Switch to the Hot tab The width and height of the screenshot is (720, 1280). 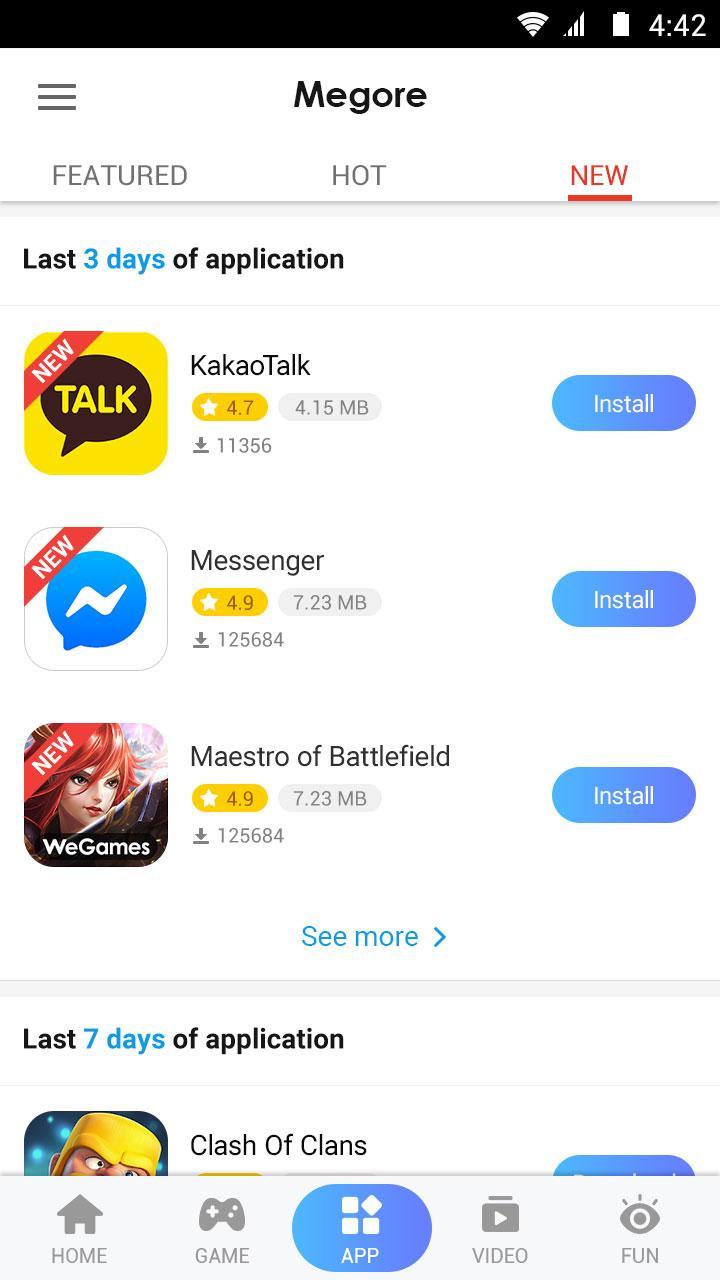point(358,176)
